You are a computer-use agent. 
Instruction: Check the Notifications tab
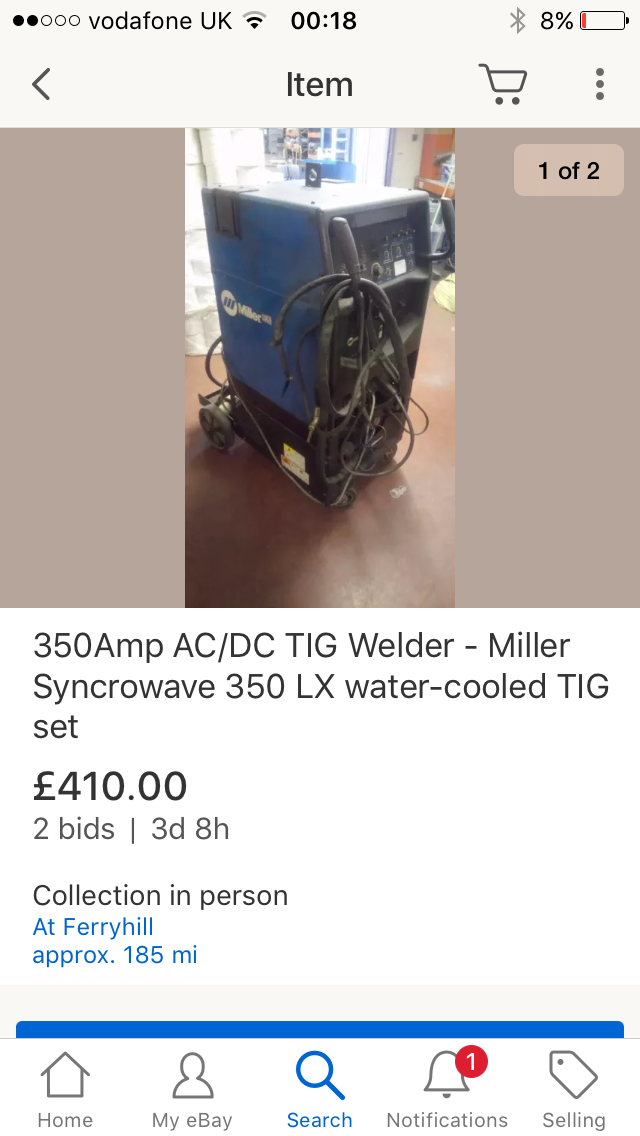point(447,1089)
